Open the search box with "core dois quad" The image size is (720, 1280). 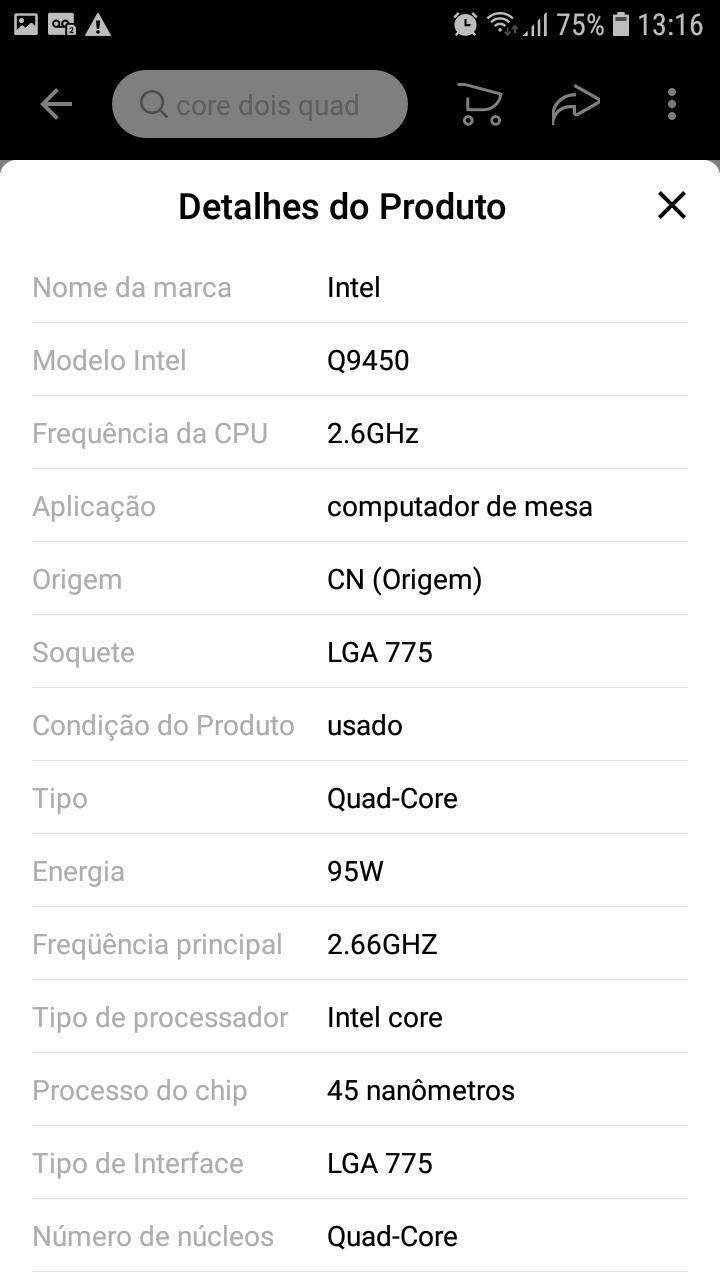click(260, 104)
